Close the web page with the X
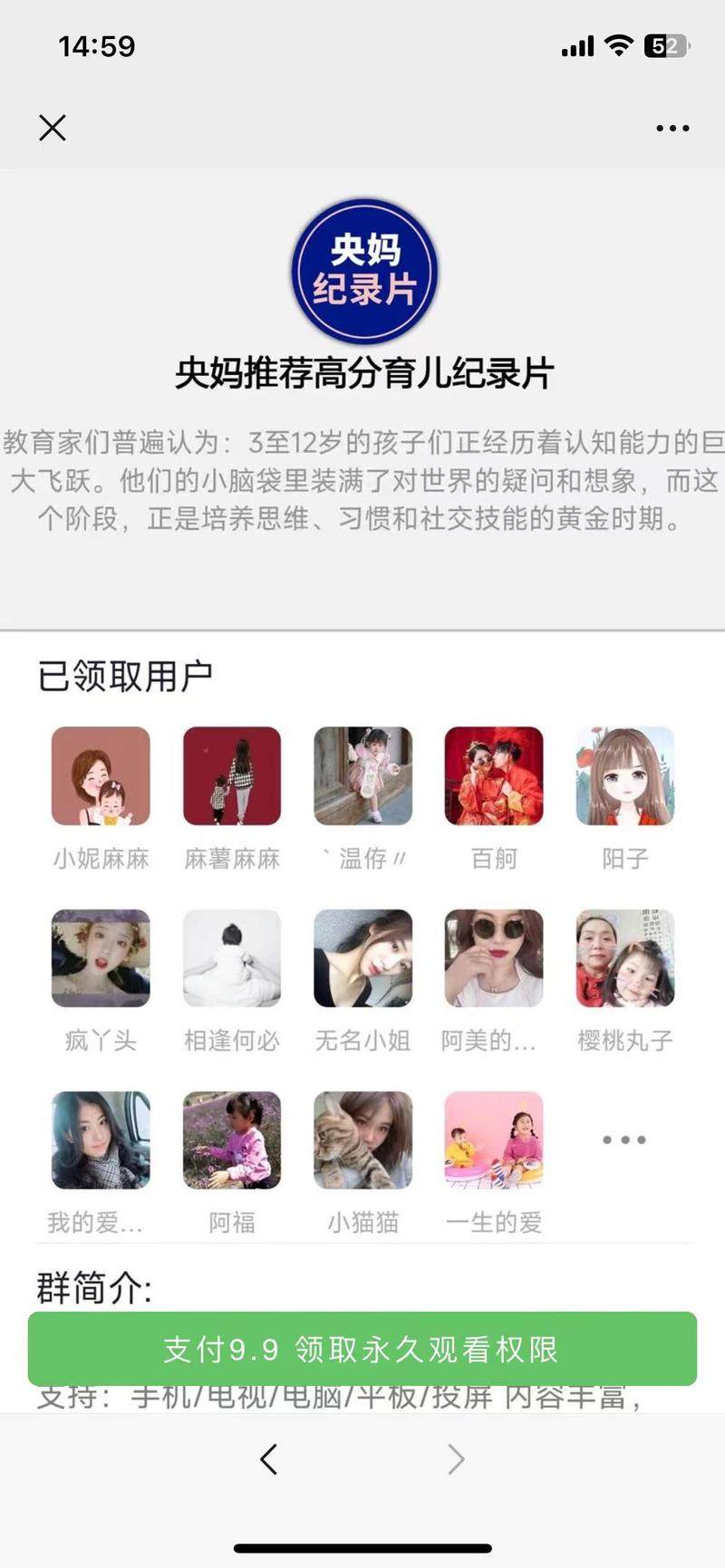 coord(53,128)
